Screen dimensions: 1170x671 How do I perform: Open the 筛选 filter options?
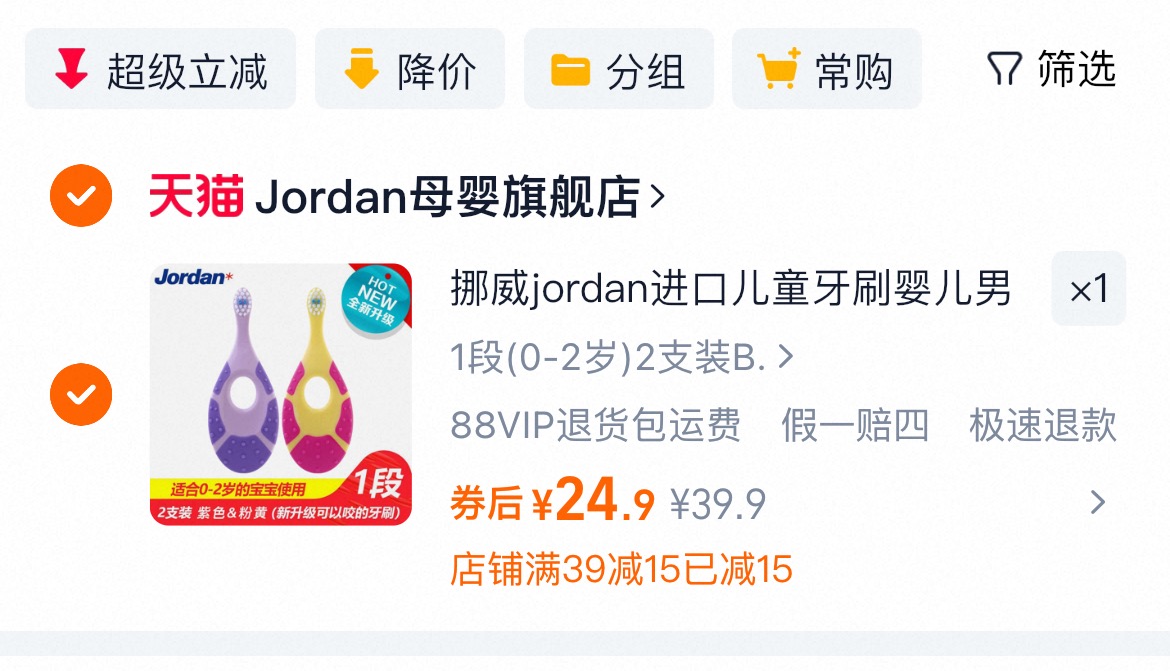(x=1051, y=69)
